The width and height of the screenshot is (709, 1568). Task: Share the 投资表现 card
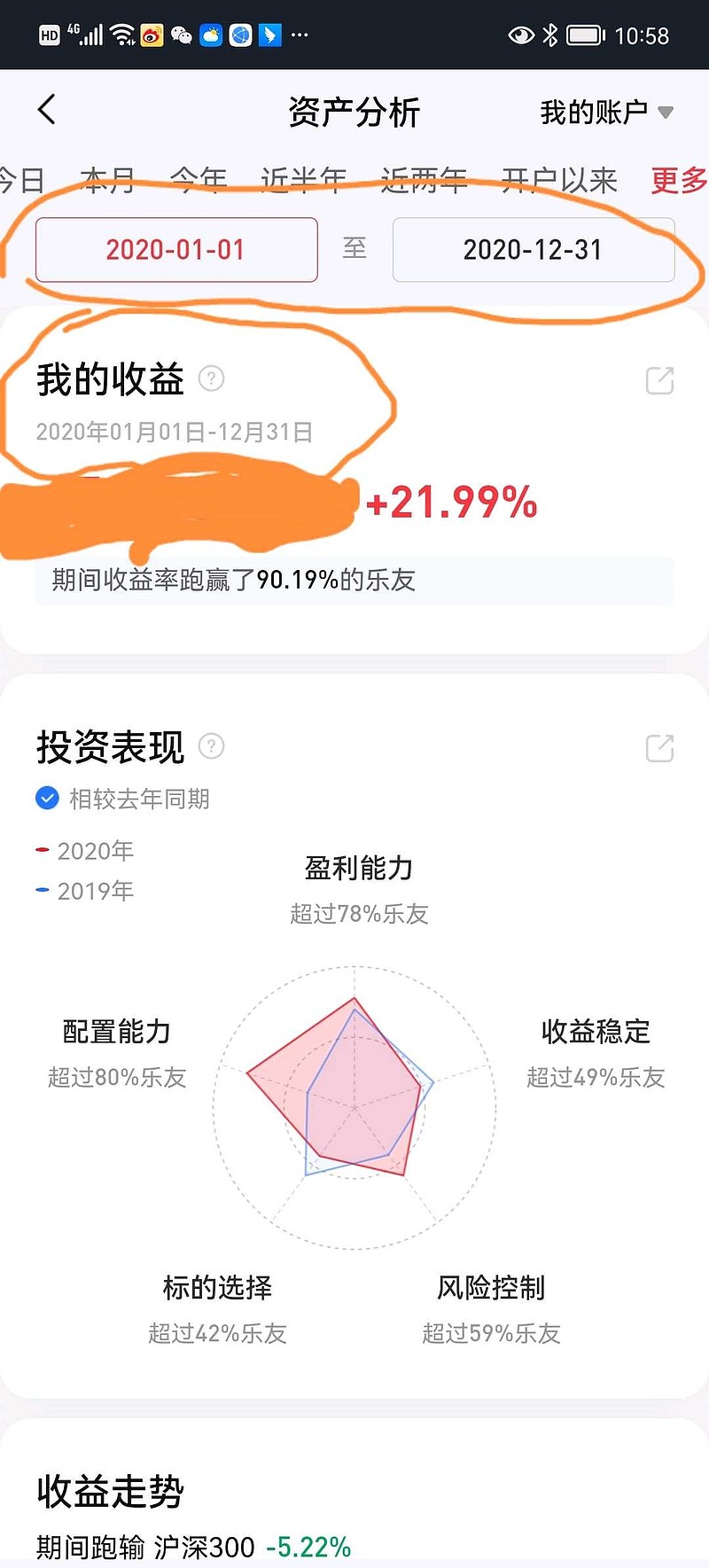click(x=659, y=748)
